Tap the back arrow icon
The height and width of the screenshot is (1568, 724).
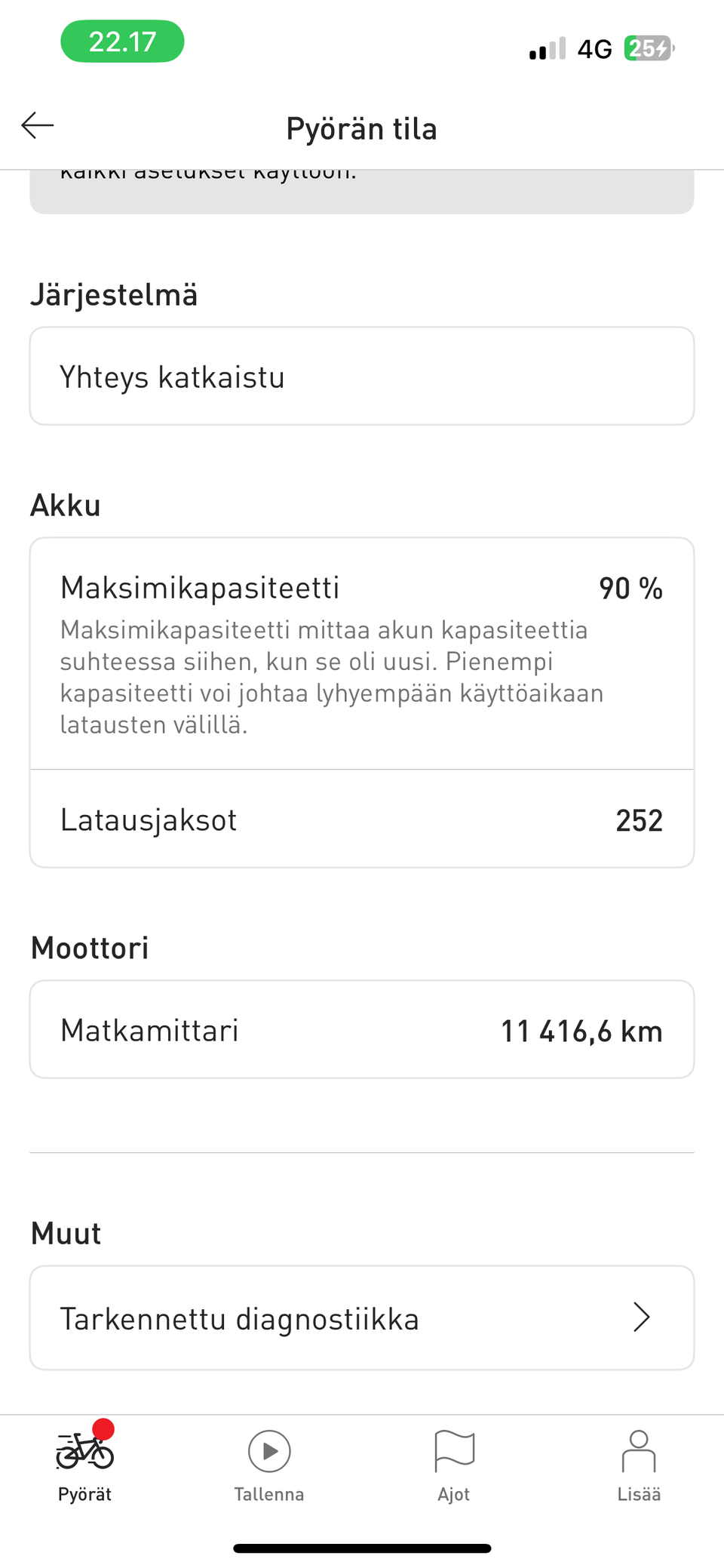point(37,125)
